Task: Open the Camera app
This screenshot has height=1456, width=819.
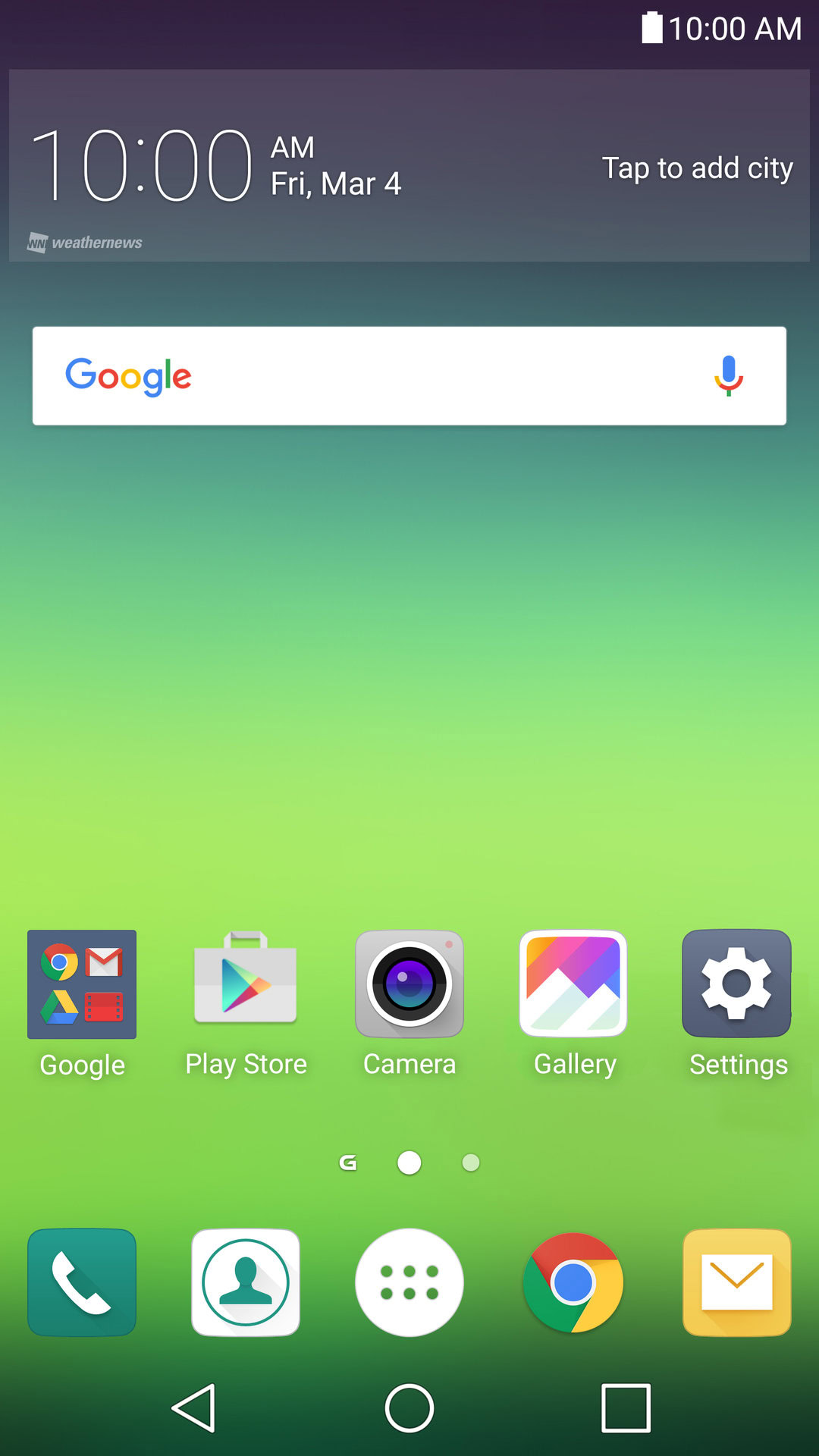Action: click(x=409, y=984)
